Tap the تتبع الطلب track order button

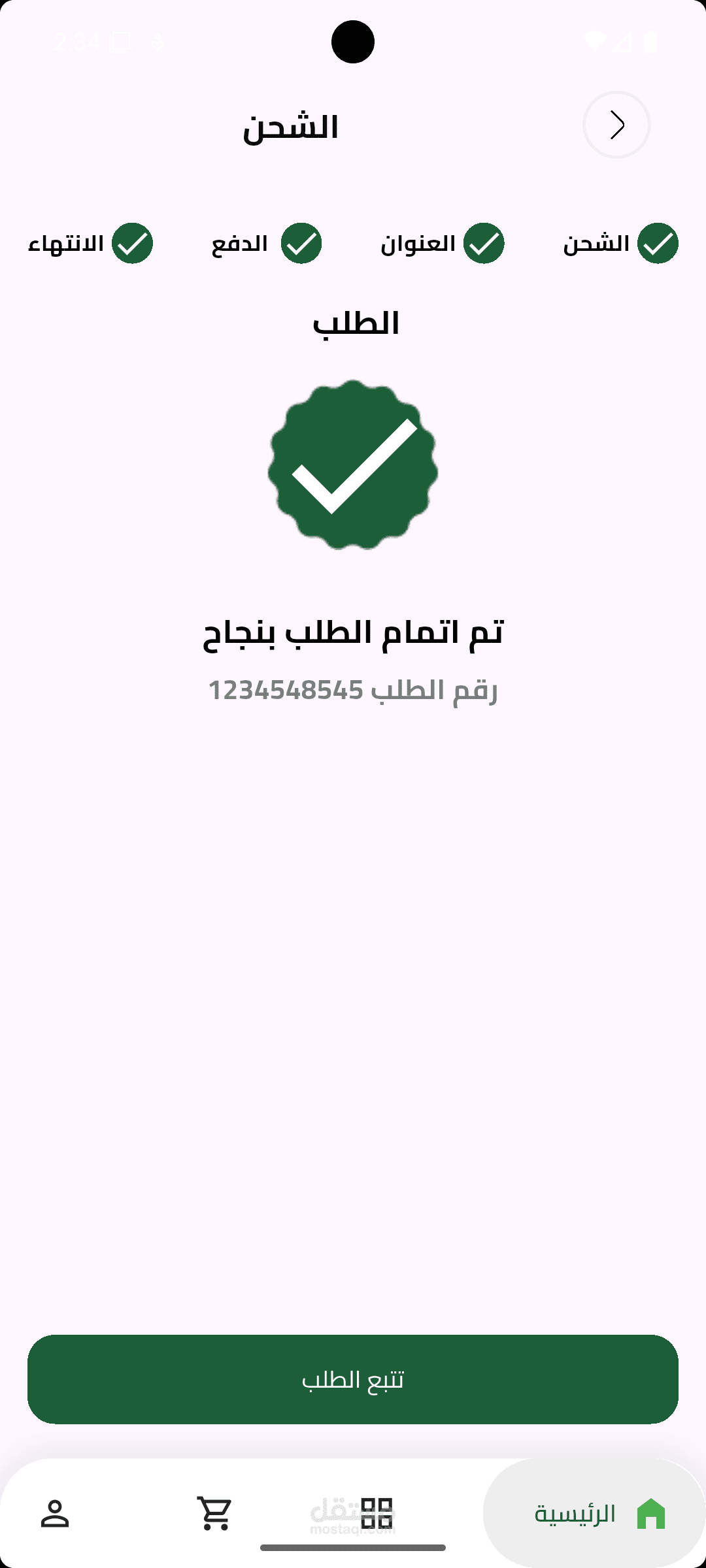pyautogui.click(x=353, y=1379)
